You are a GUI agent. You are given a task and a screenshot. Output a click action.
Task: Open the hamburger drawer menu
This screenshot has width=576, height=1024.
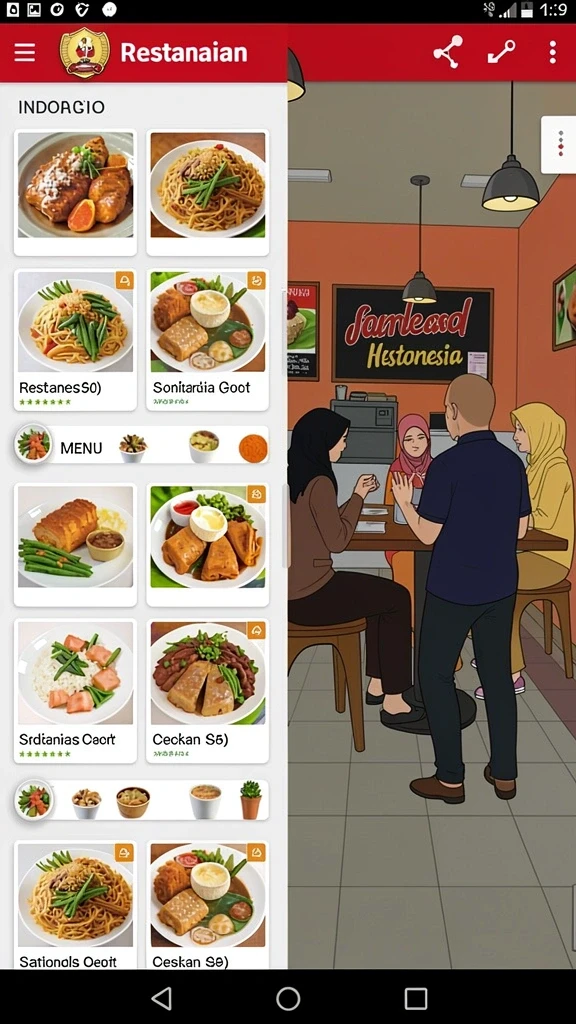[x=25, y=52]
